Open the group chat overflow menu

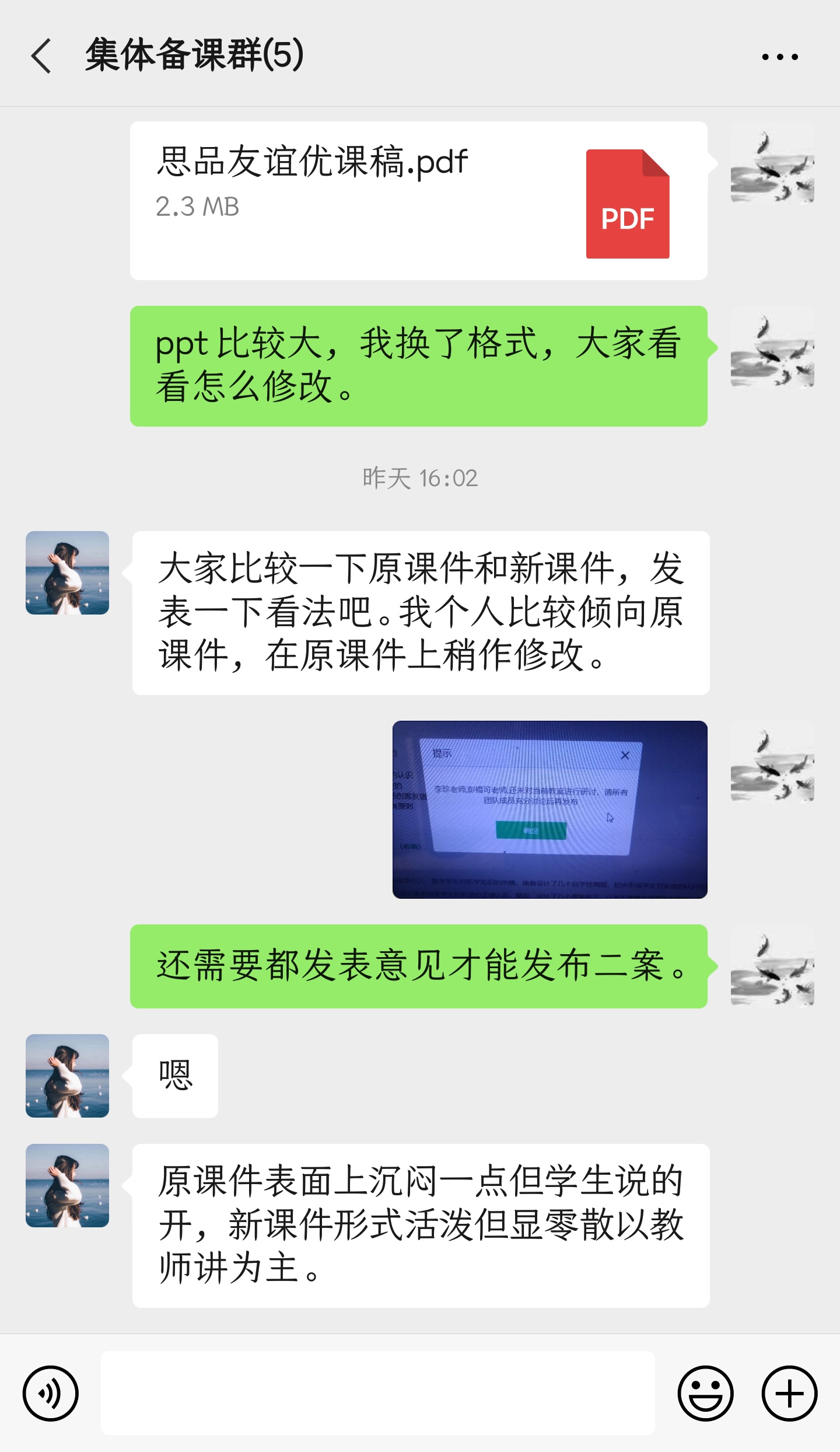pos(780,57)
